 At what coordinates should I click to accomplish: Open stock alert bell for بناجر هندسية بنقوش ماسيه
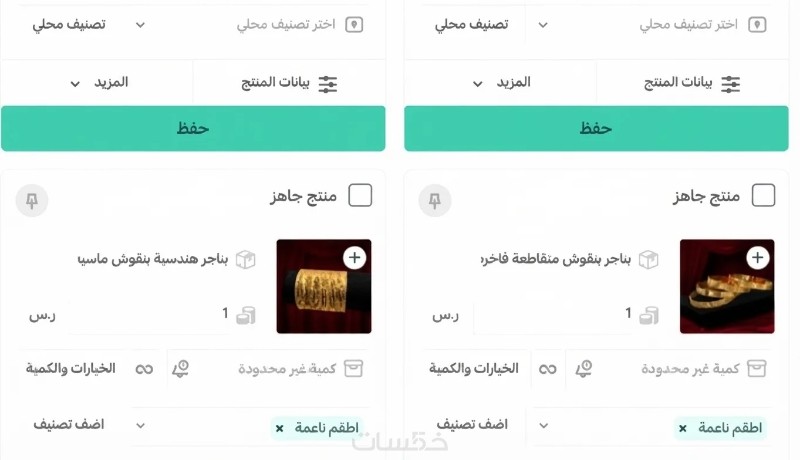pyautogui.click(x=180, y=368)
